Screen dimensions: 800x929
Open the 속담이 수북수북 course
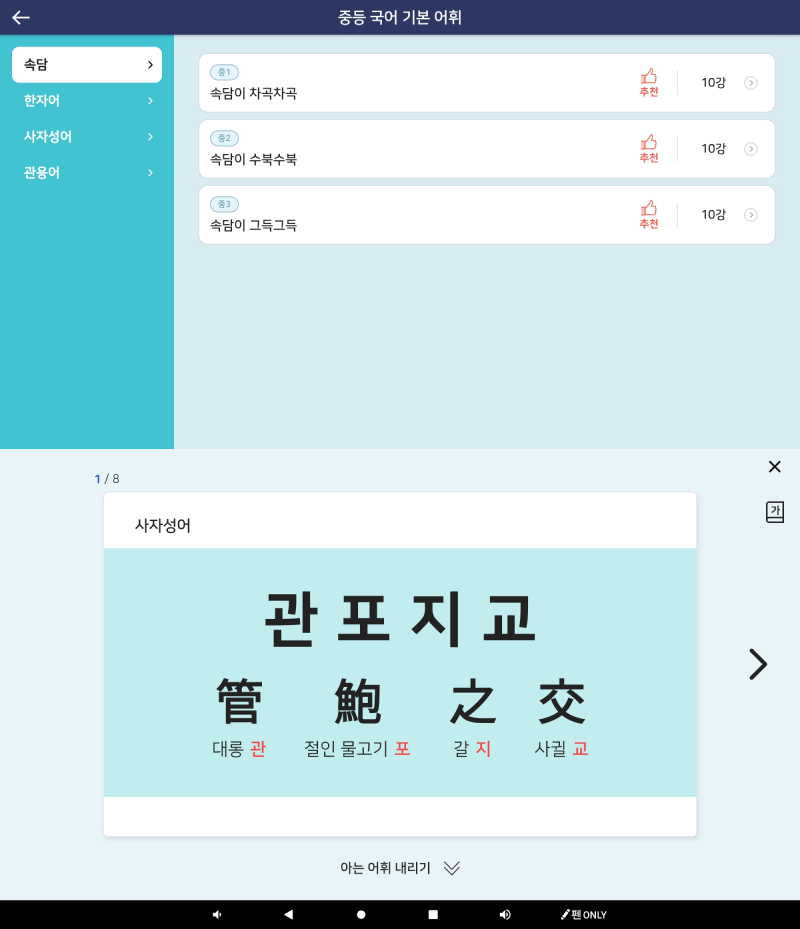coord(486,149)
